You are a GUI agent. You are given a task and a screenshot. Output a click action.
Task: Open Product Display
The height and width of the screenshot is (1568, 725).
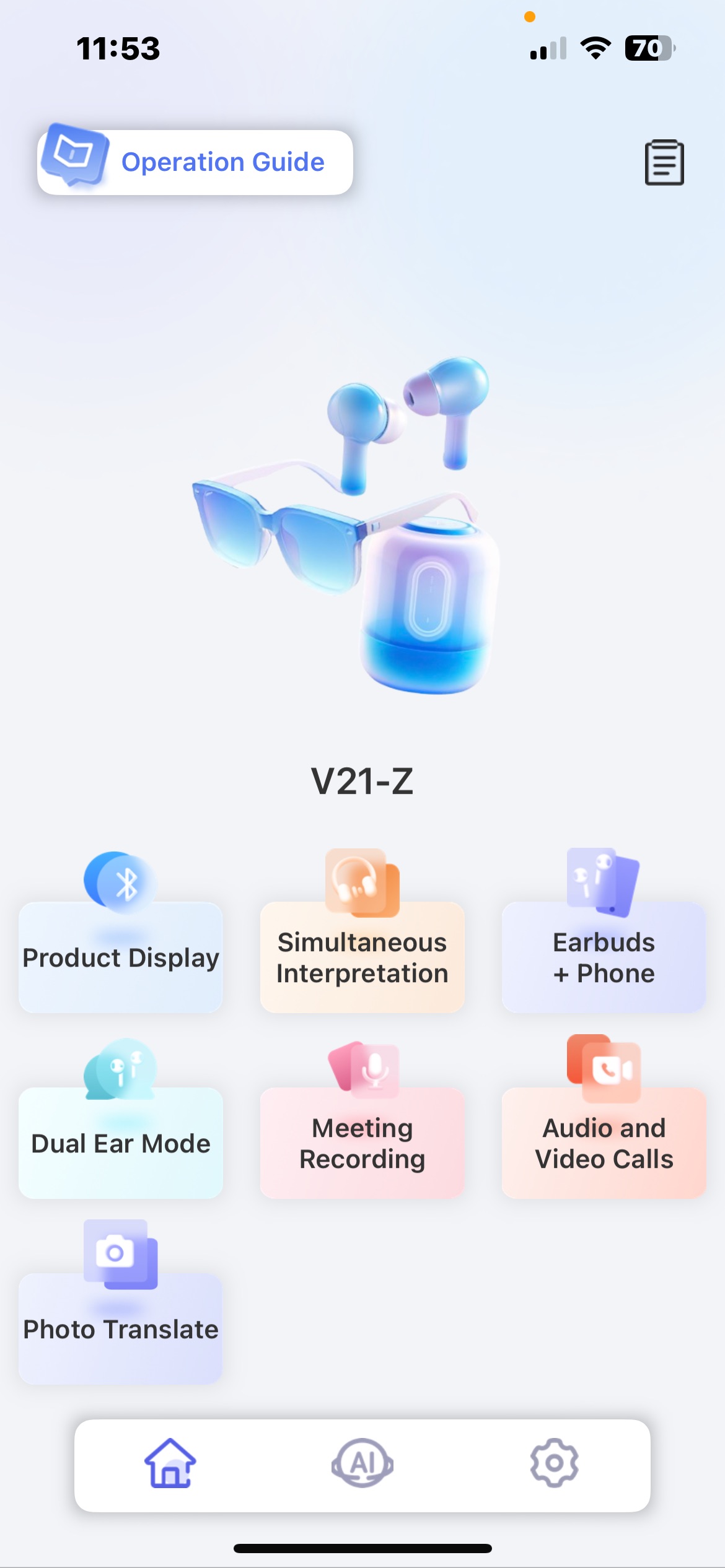(x=121, y=957)
